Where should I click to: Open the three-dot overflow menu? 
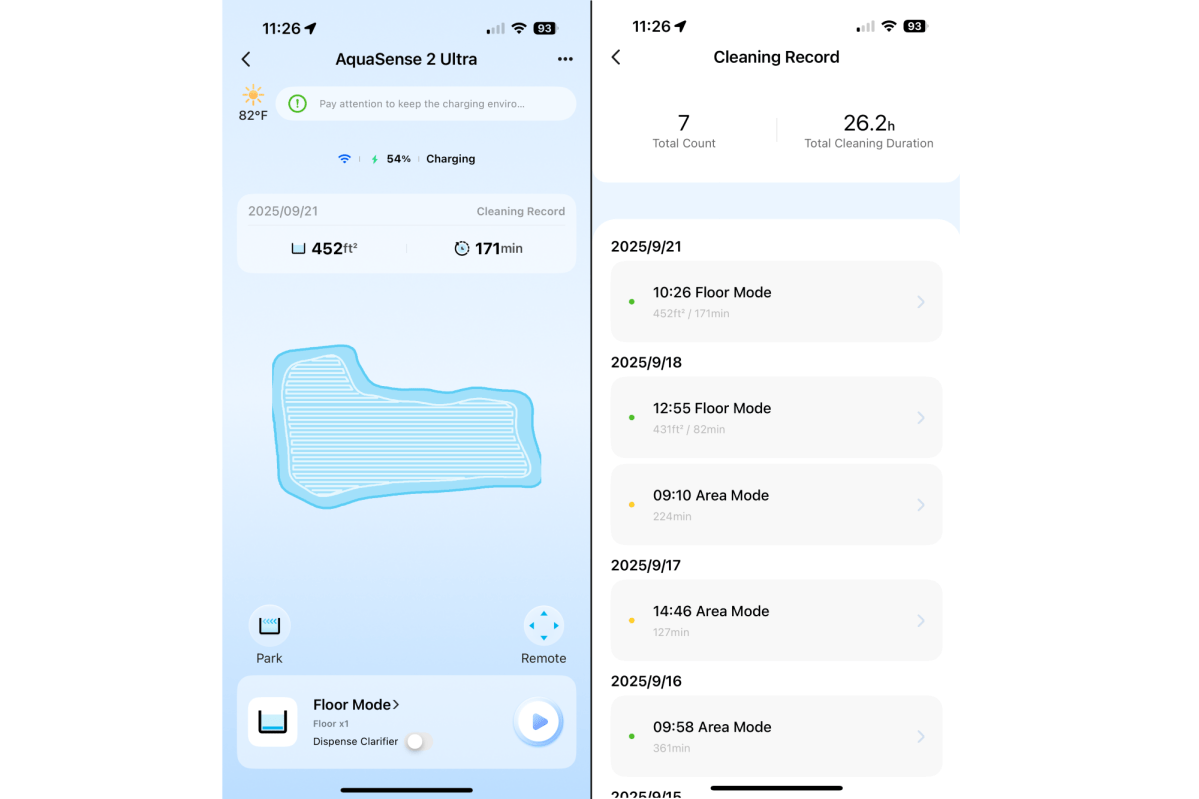565,60
